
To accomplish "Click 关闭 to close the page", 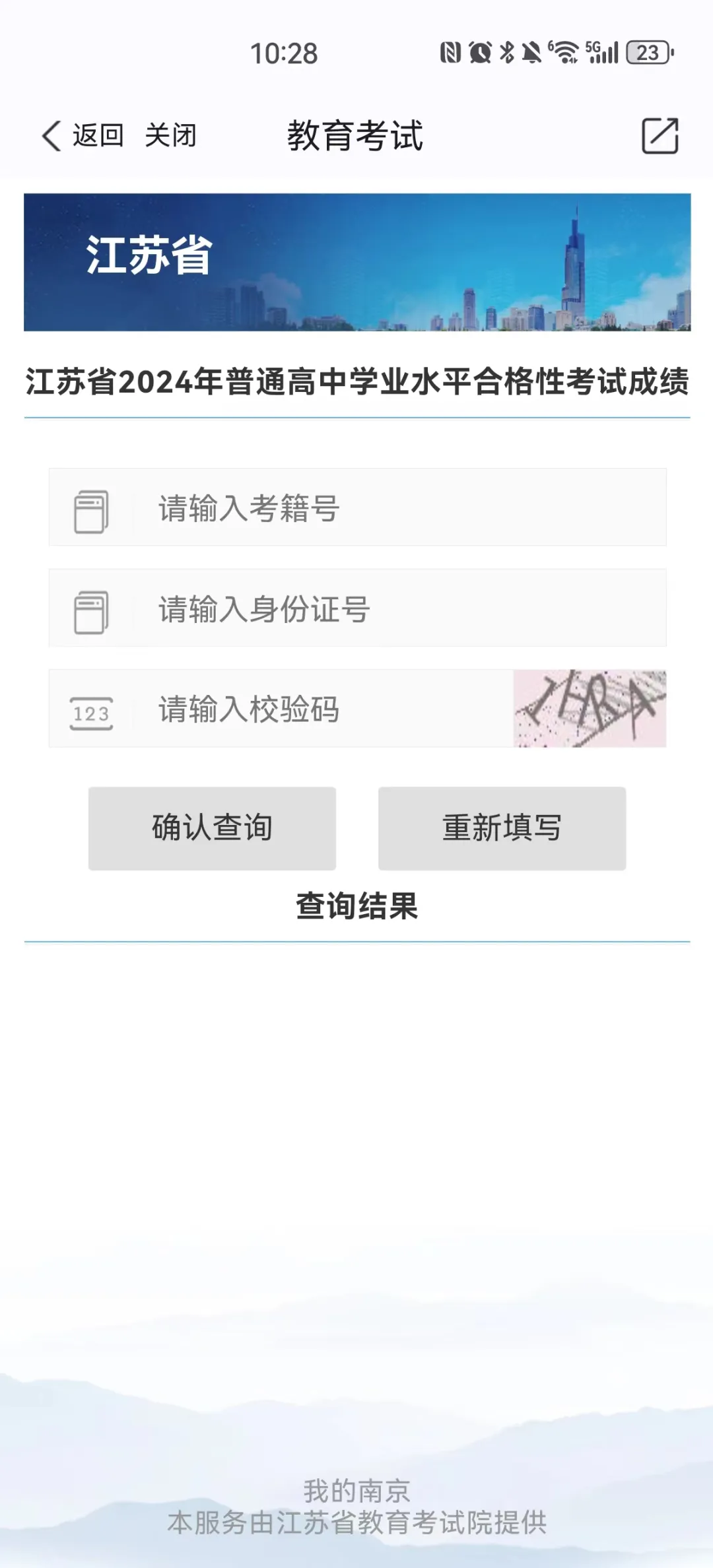I will [170, 136].
